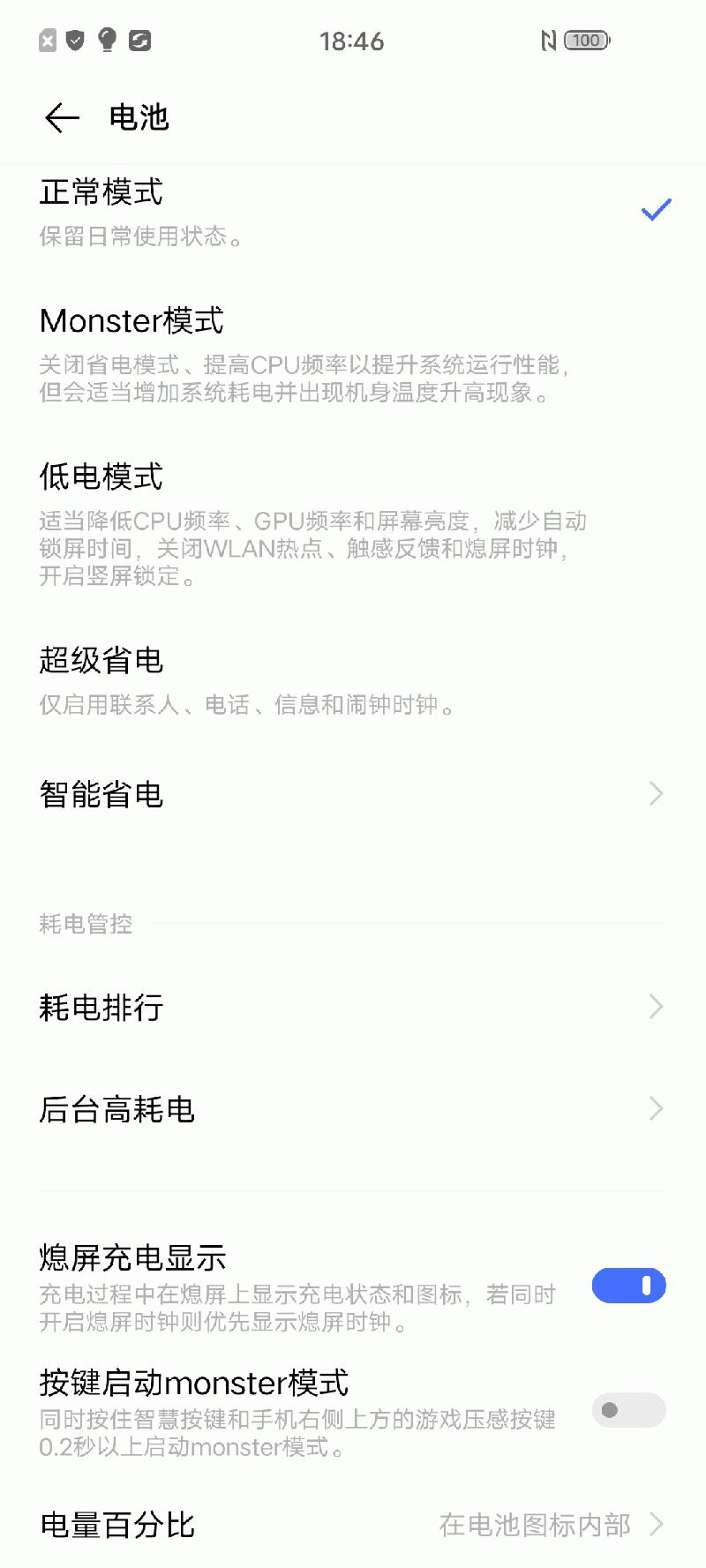Open 智能省电 settings
706x1568 pixels.
[353, 794]
